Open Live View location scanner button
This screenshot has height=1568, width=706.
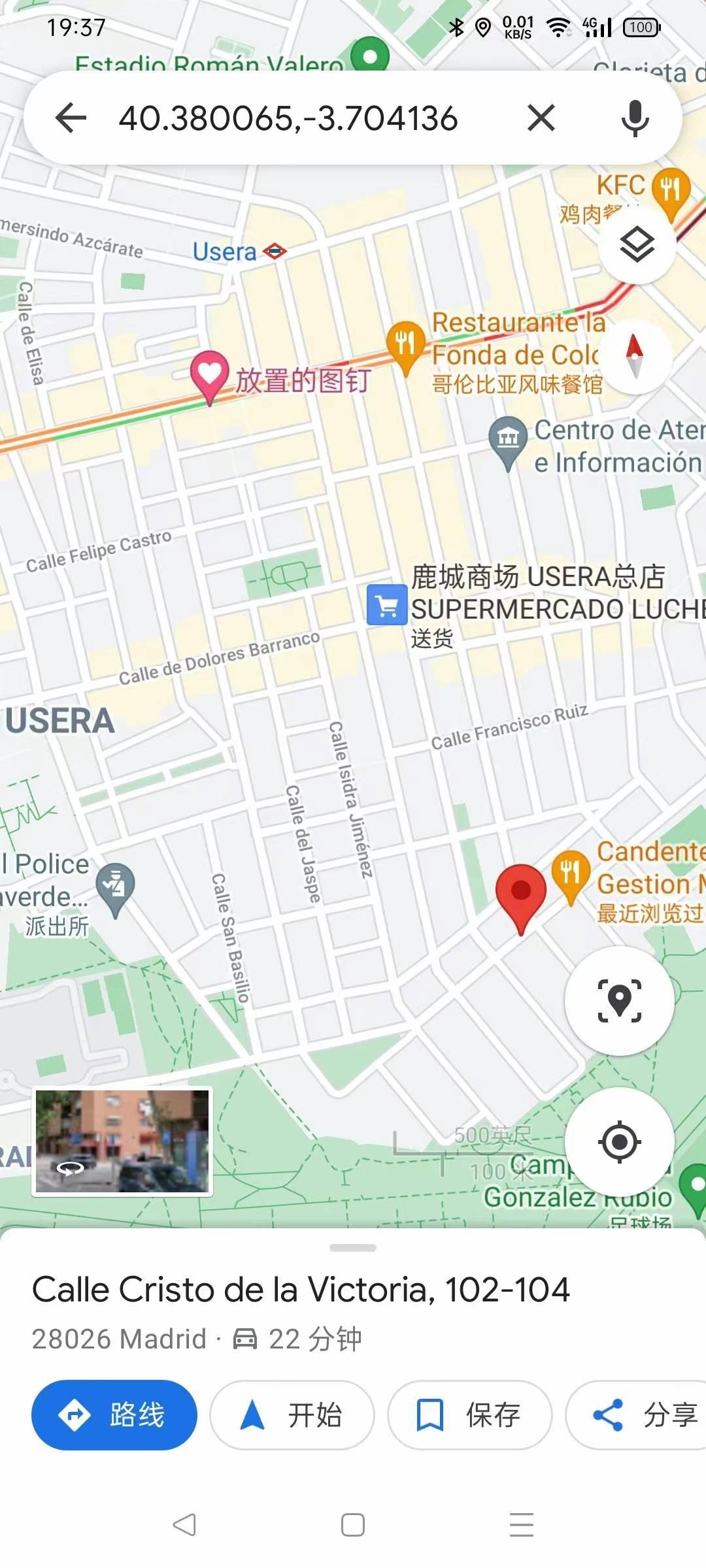[x=619, y=1000]
